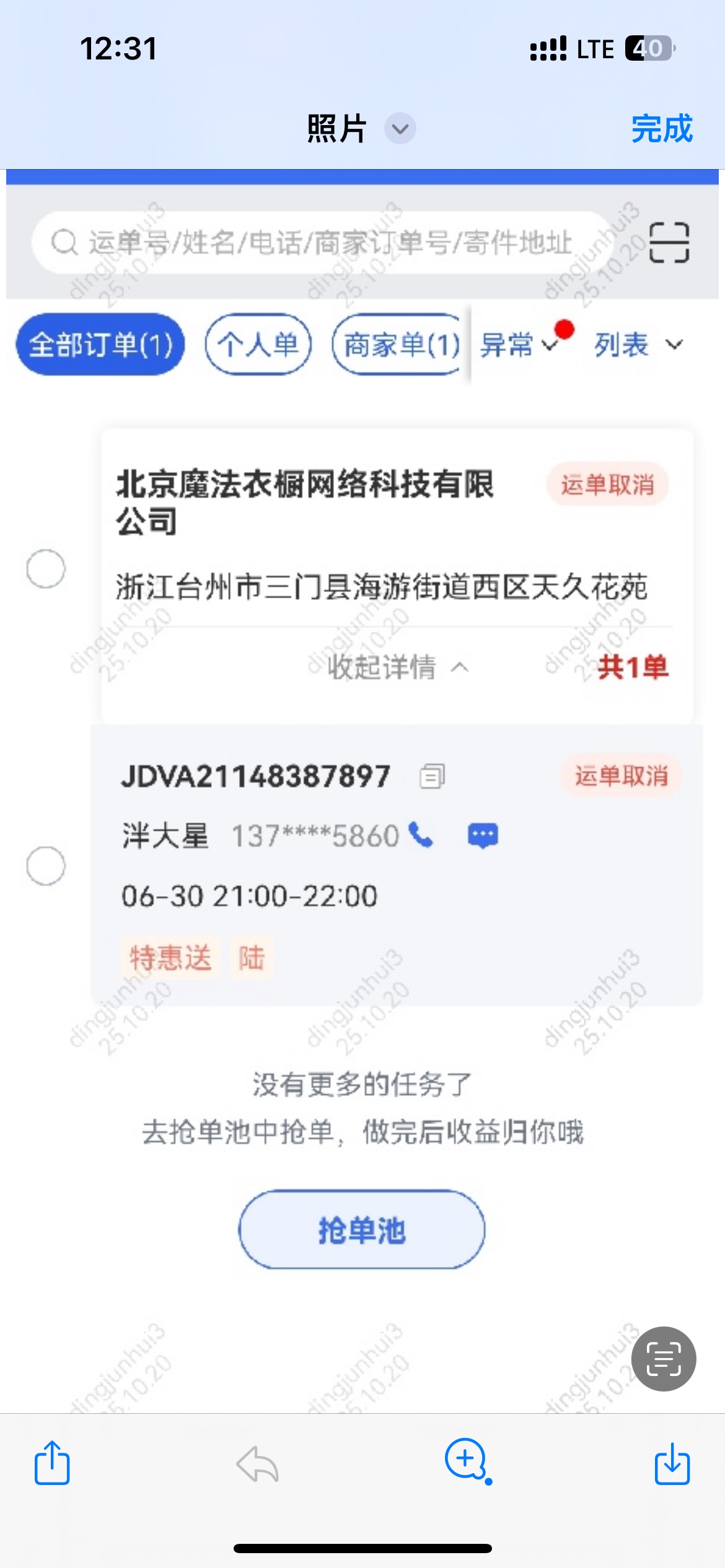Tap 完成 to close the photo preview
The height and width of the screenshot is (1568, 725).
[x=662, y=129]
